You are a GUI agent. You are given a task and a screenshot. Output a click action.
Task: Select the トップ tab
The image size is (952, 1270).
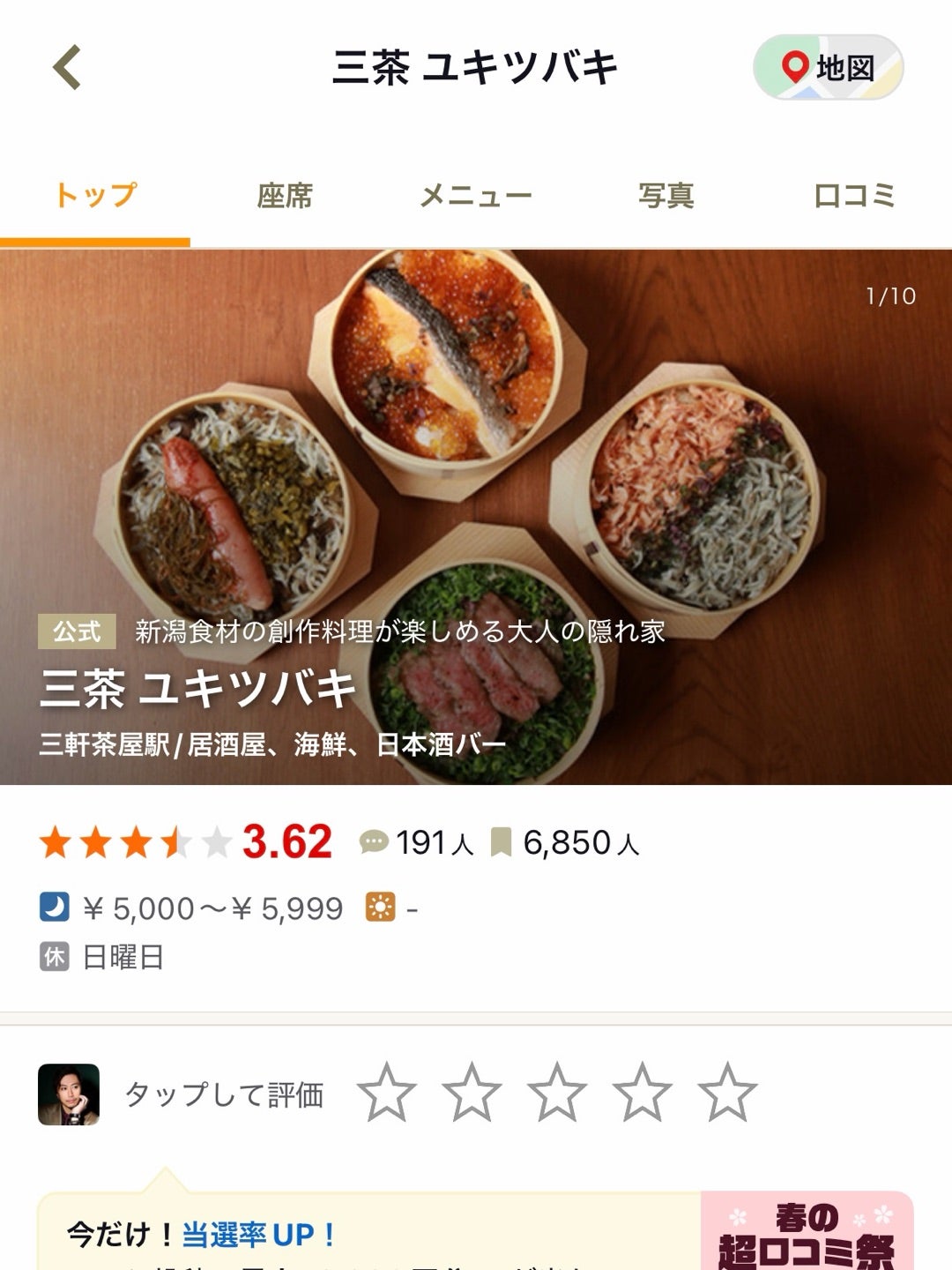[95, 195]
